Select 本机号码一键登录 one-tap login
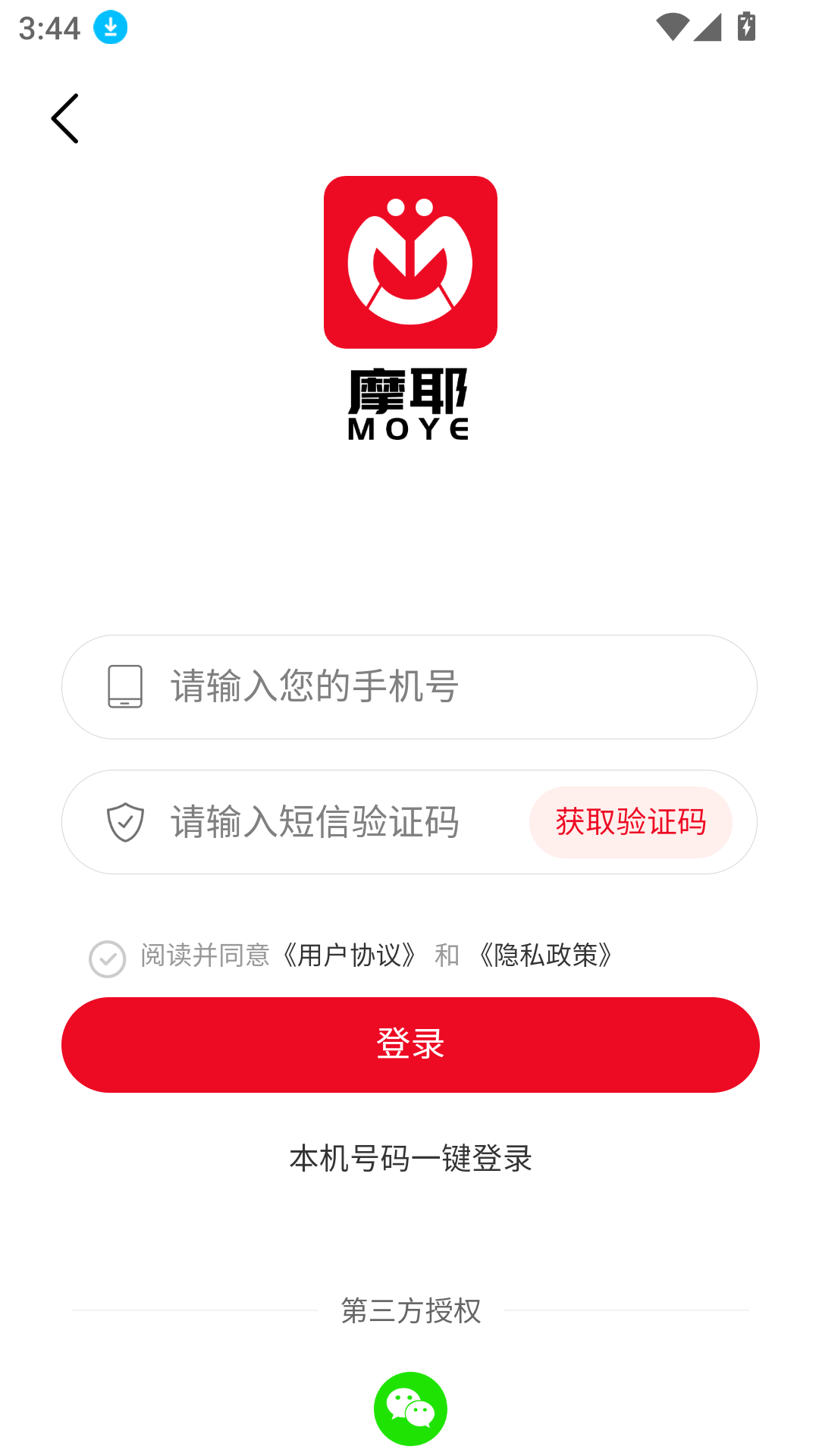The height and width of the screenshot is (1456, 819). pos(409,1159)
